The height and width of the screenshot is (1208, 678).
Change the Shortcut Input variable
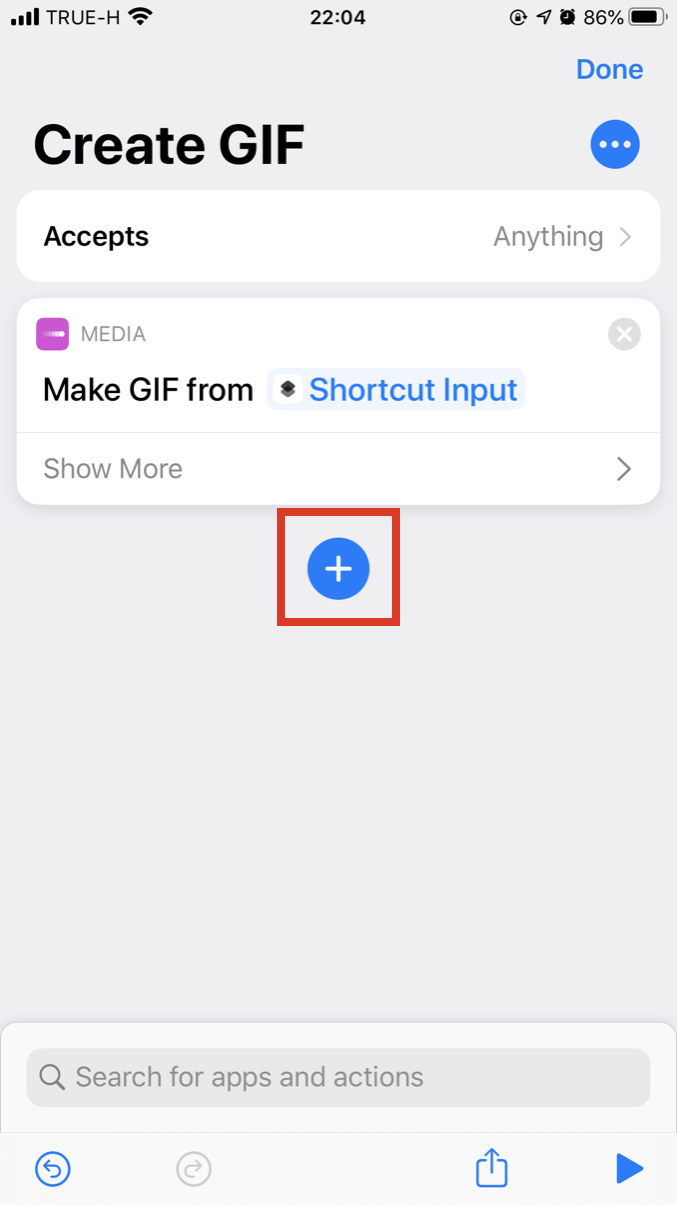coord(397,390)
